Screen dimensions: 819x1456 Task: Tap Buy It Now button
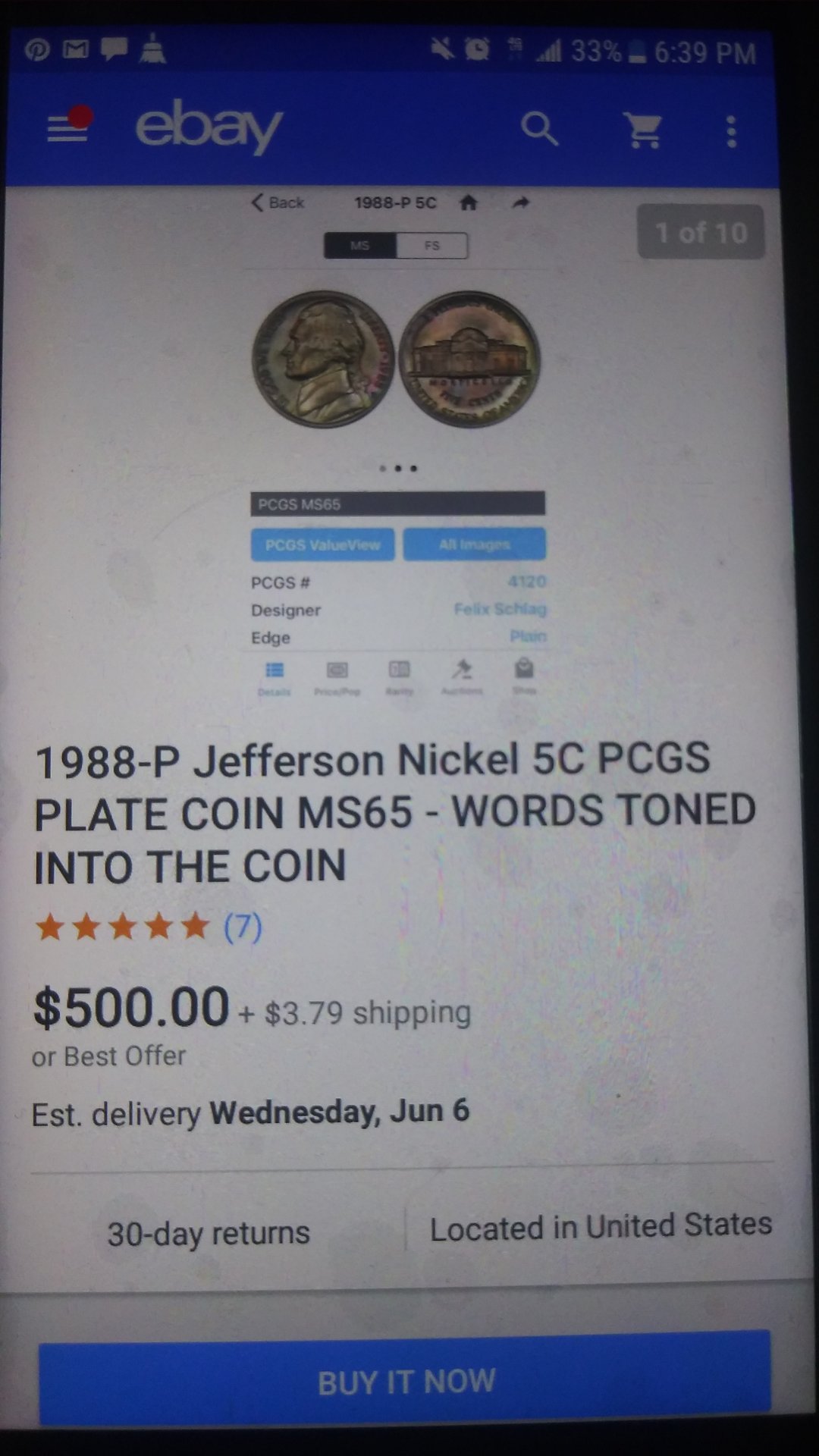click(405, 1382)
